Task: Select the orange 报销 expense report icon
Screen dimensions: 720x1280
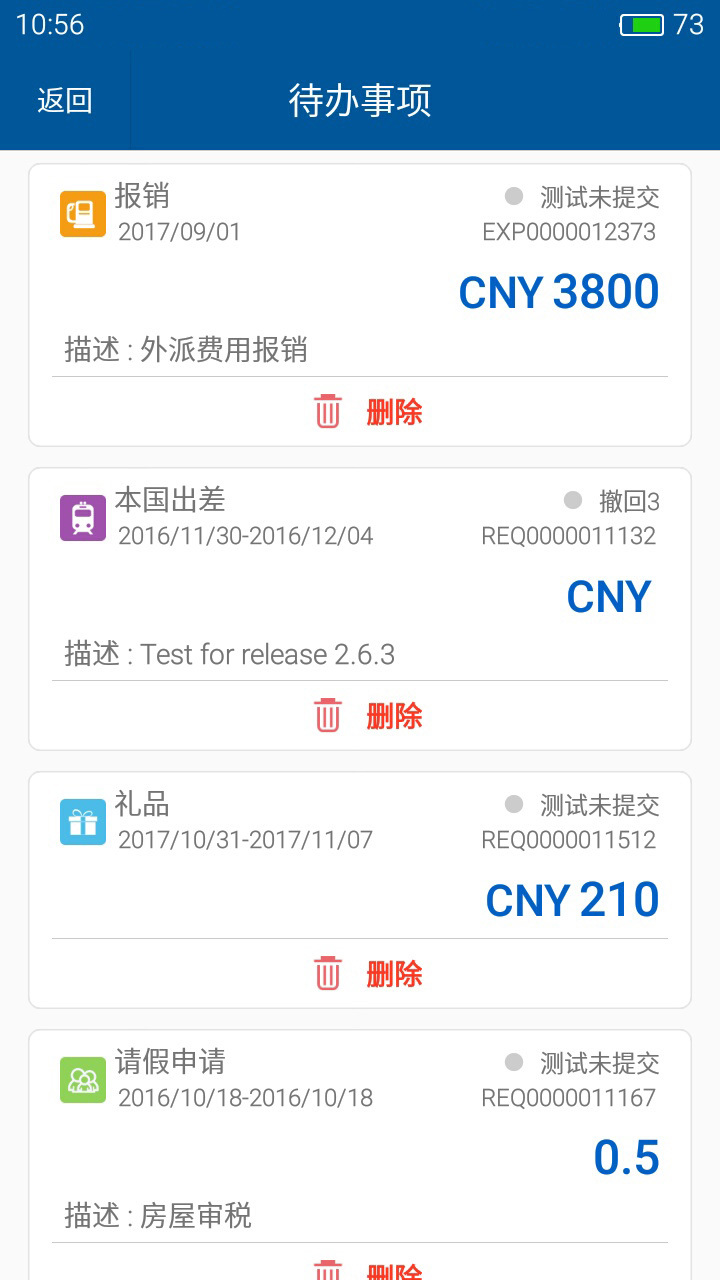Action: click(82, 213)
